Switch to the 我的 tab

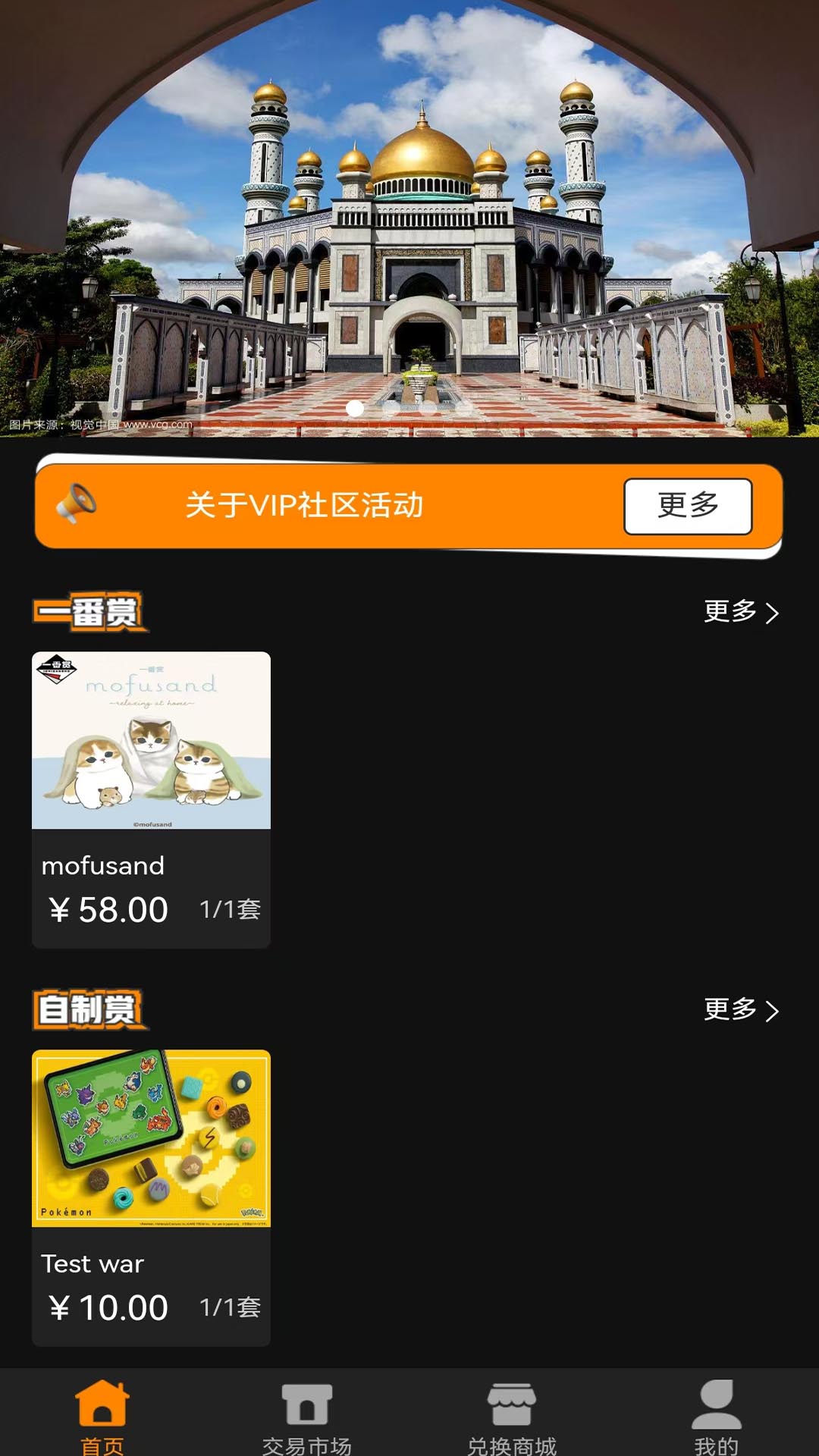tap(716, 1417)
